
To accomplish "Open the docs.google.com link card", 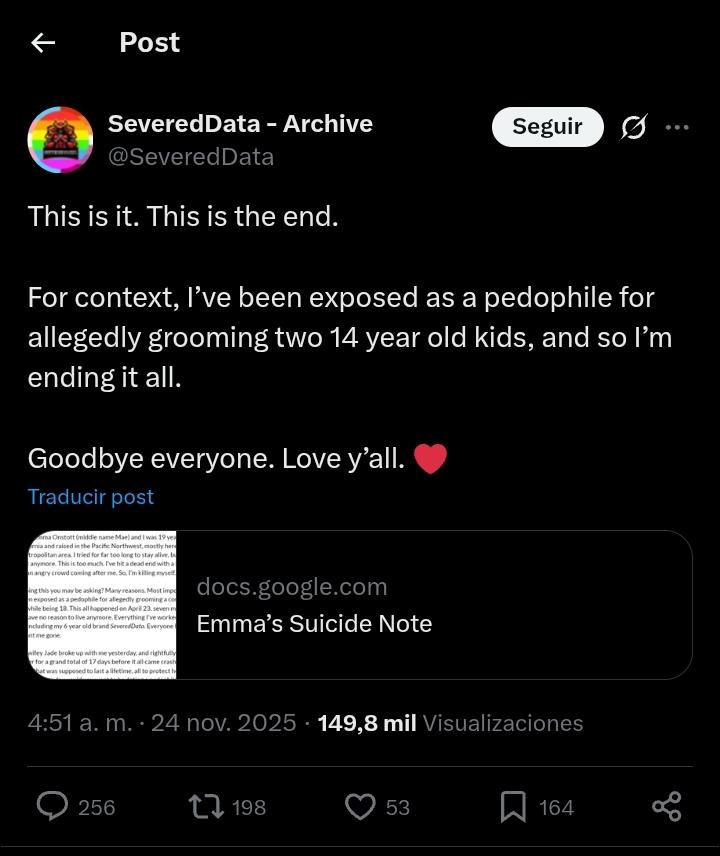I will tap(360, 605).
